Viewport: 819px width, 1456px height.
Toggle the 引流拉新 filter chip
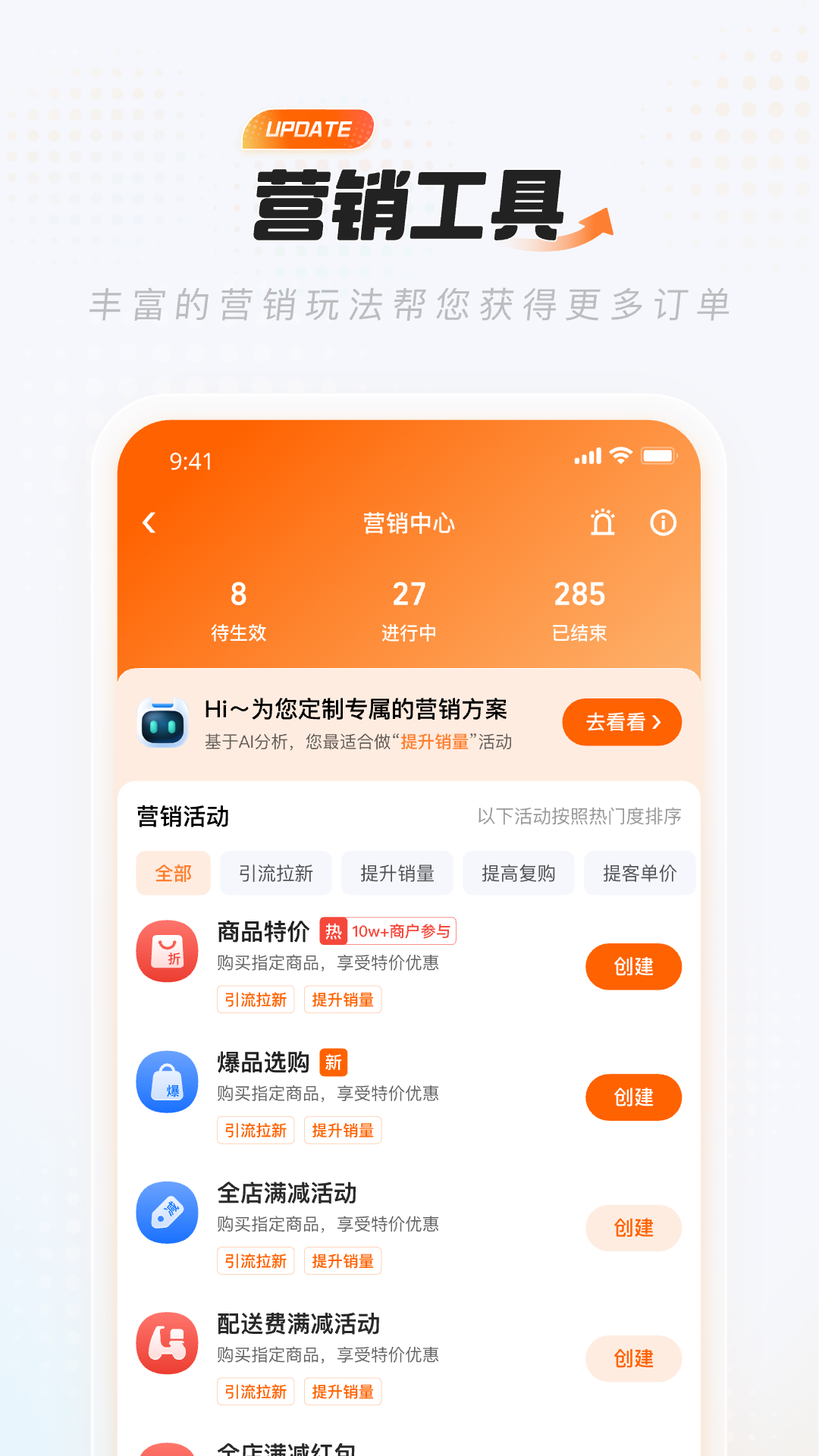tap(275, 873)
